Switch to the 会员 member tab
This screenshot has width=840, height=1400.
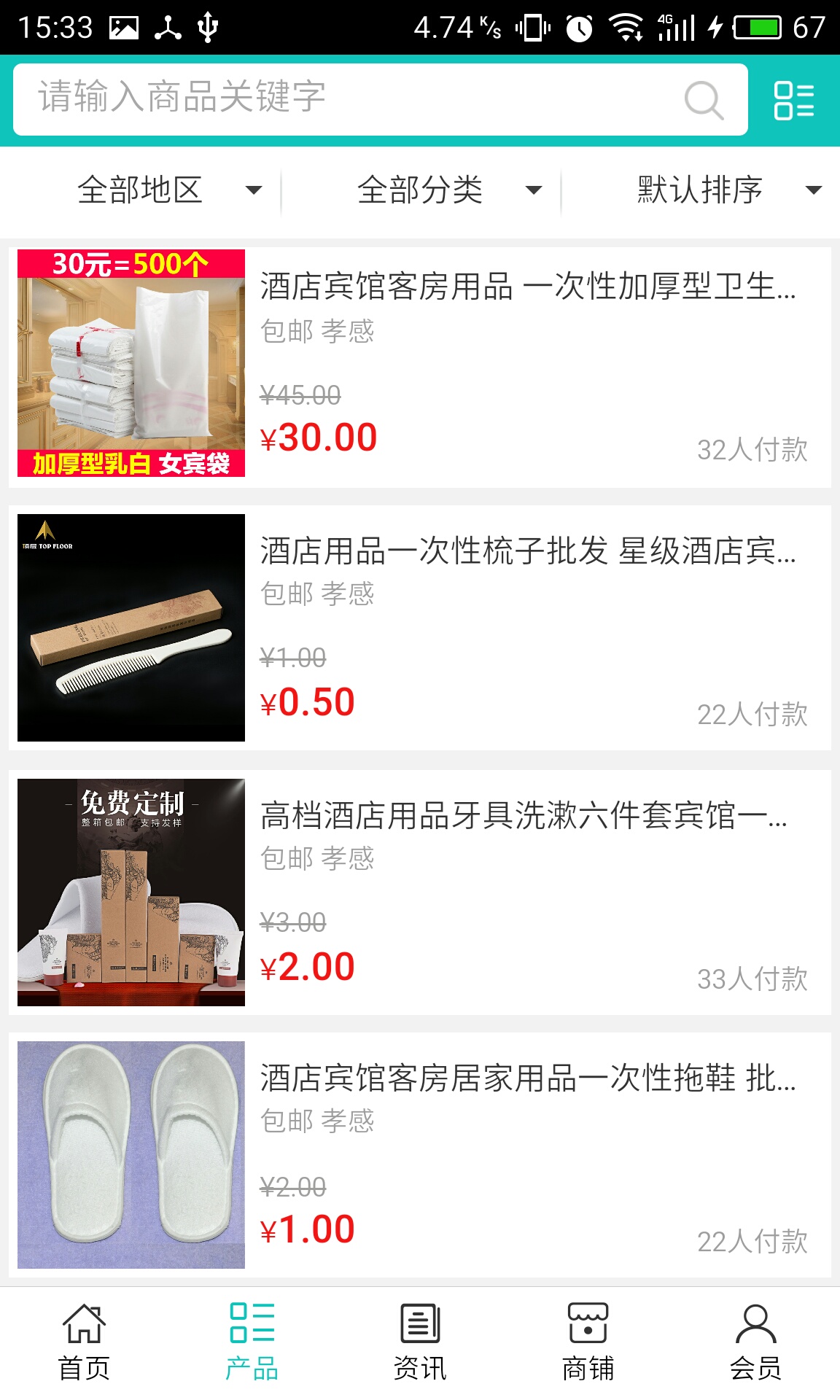[x=755, y=1342]
